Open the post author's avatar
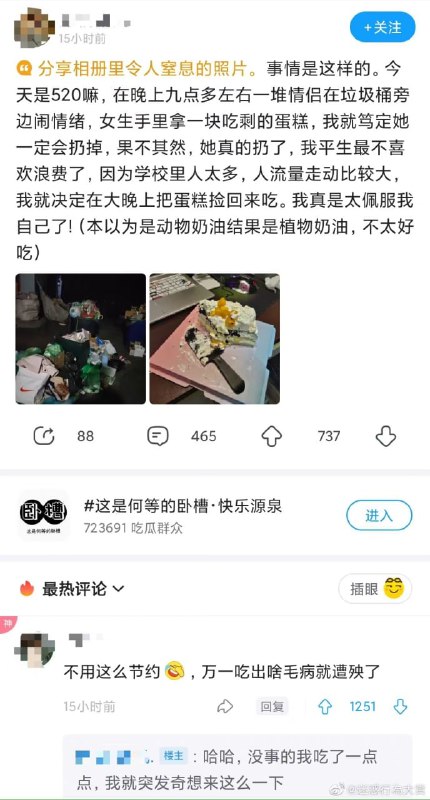Viewport: 430px width, 800px height. pyautogui.click(x=34, y=28)
